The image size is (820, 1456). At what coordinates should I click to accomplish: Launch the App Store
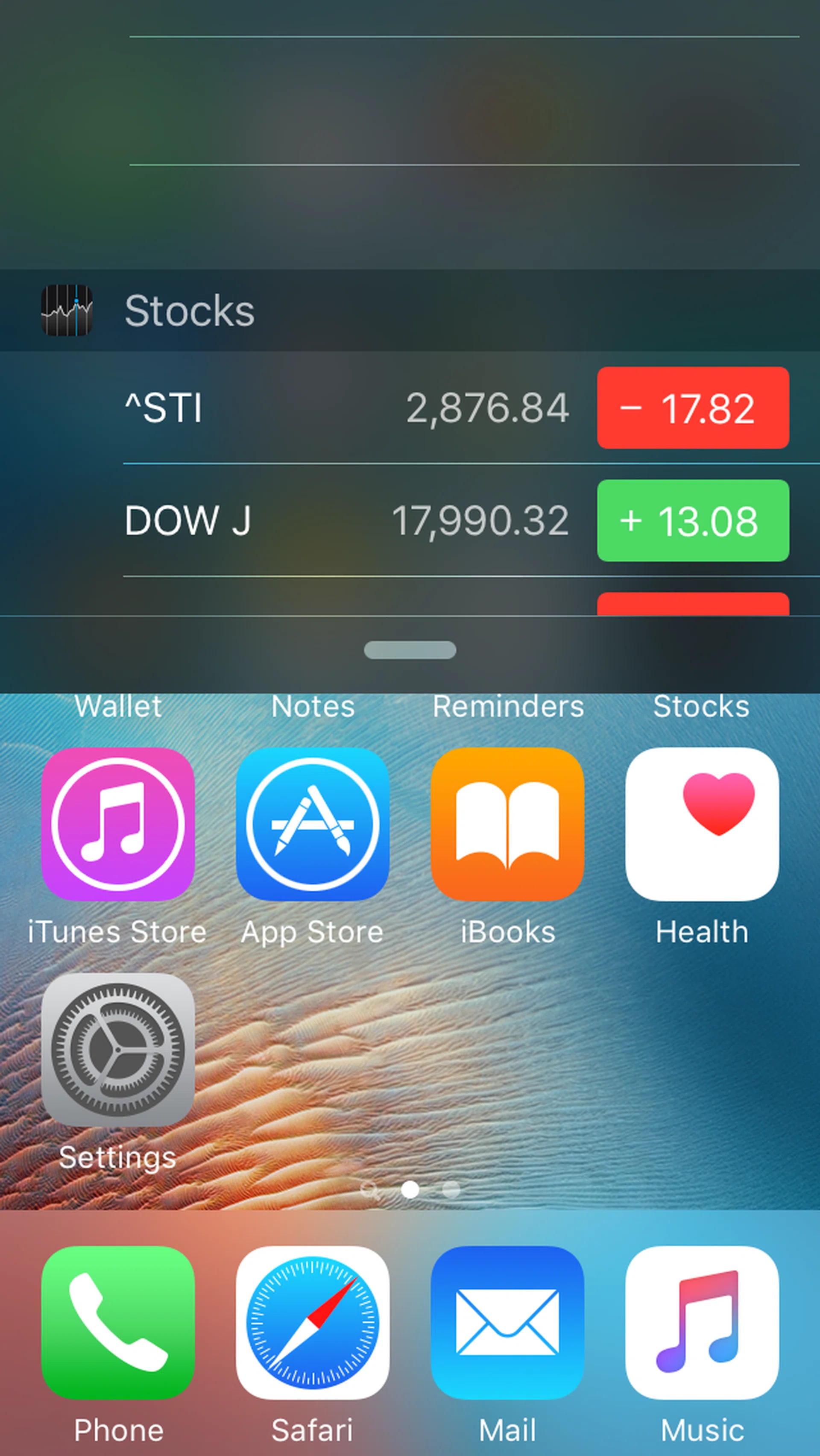[313, 824]
